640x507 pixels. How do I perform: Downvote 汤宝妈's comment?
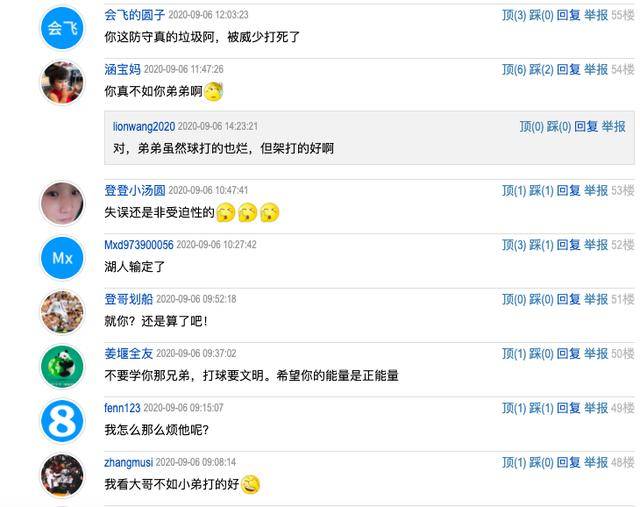pyautogui.click(x=541, y=69)
